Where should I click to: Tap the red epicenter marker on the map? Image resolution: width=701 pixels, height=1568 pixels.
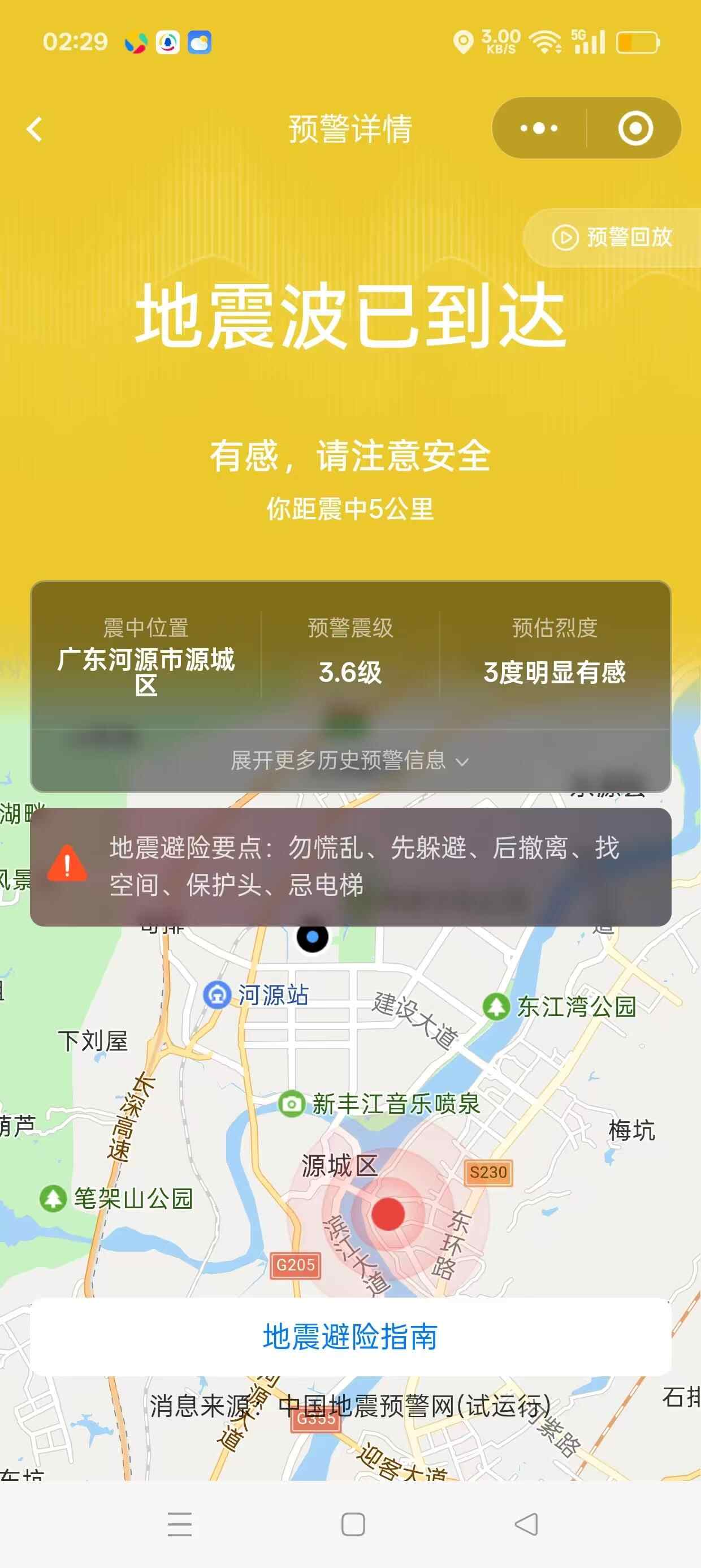[388, 1213]
